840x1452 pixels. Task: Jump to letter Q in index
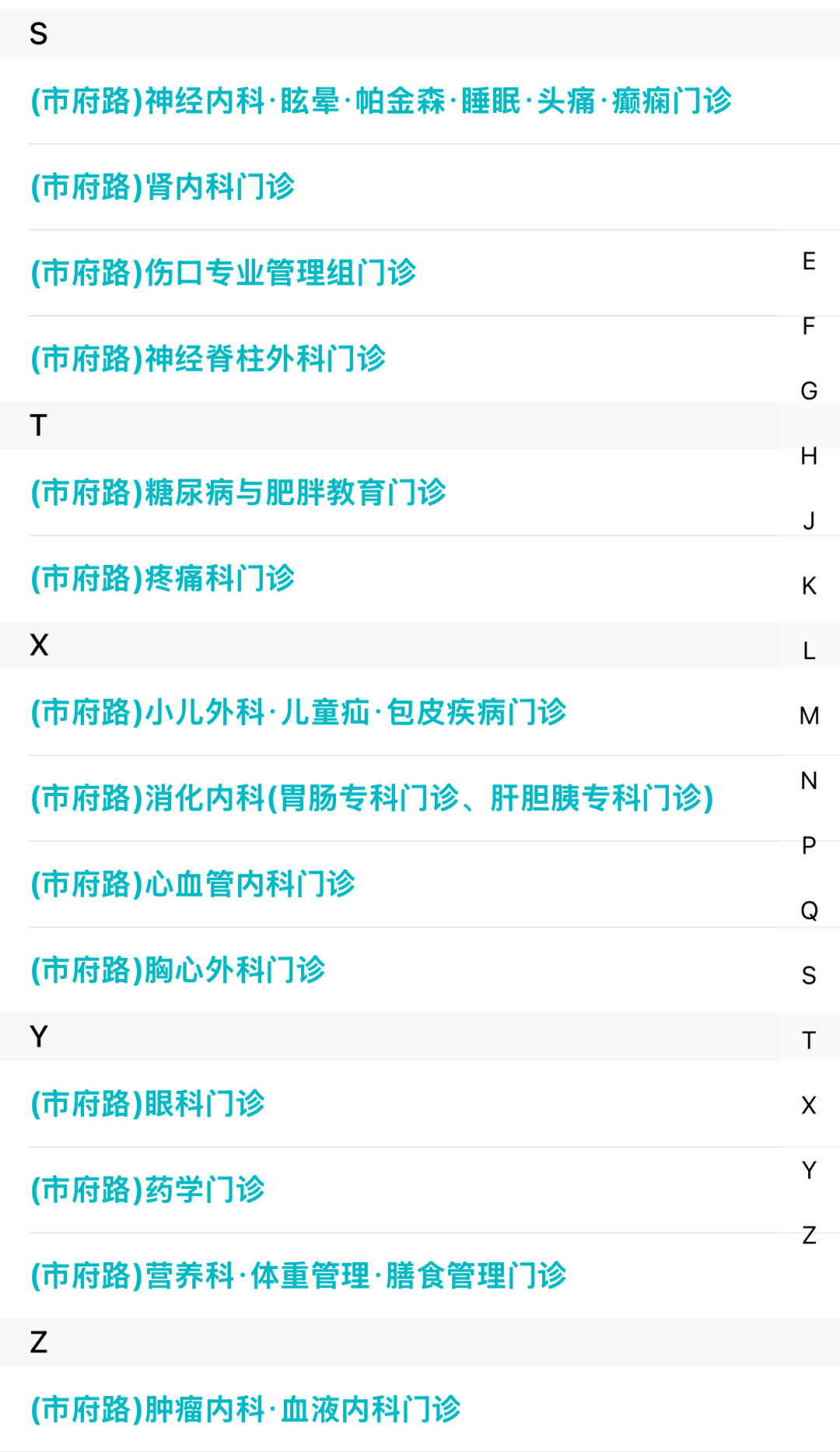[x=809, y=910]
